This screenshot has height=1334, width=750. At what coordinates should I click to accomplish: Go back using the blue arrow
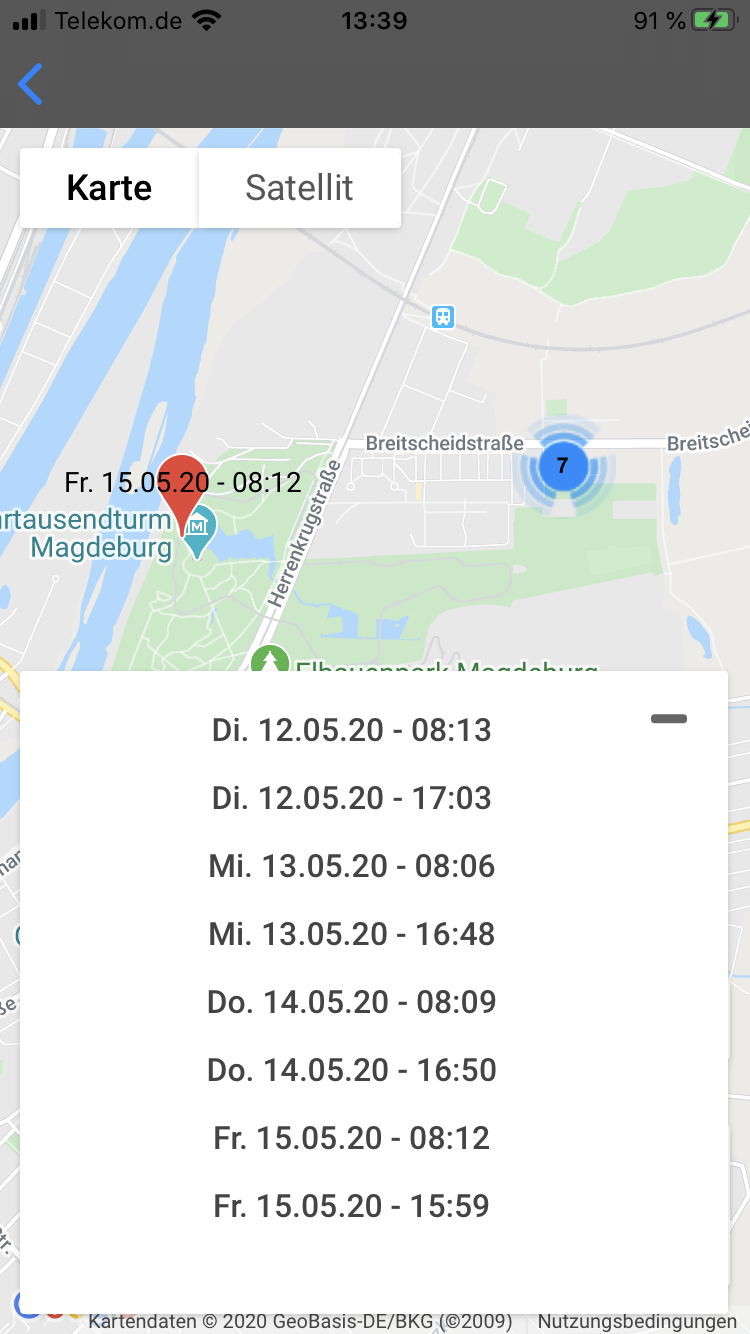31,84
